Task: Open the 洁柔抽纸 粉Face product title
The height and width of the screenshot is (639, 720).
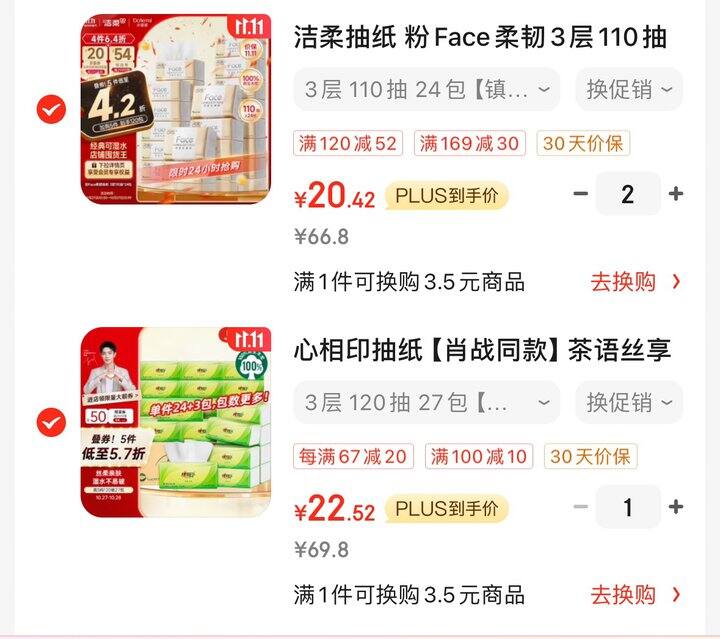Action: [480, 37]
